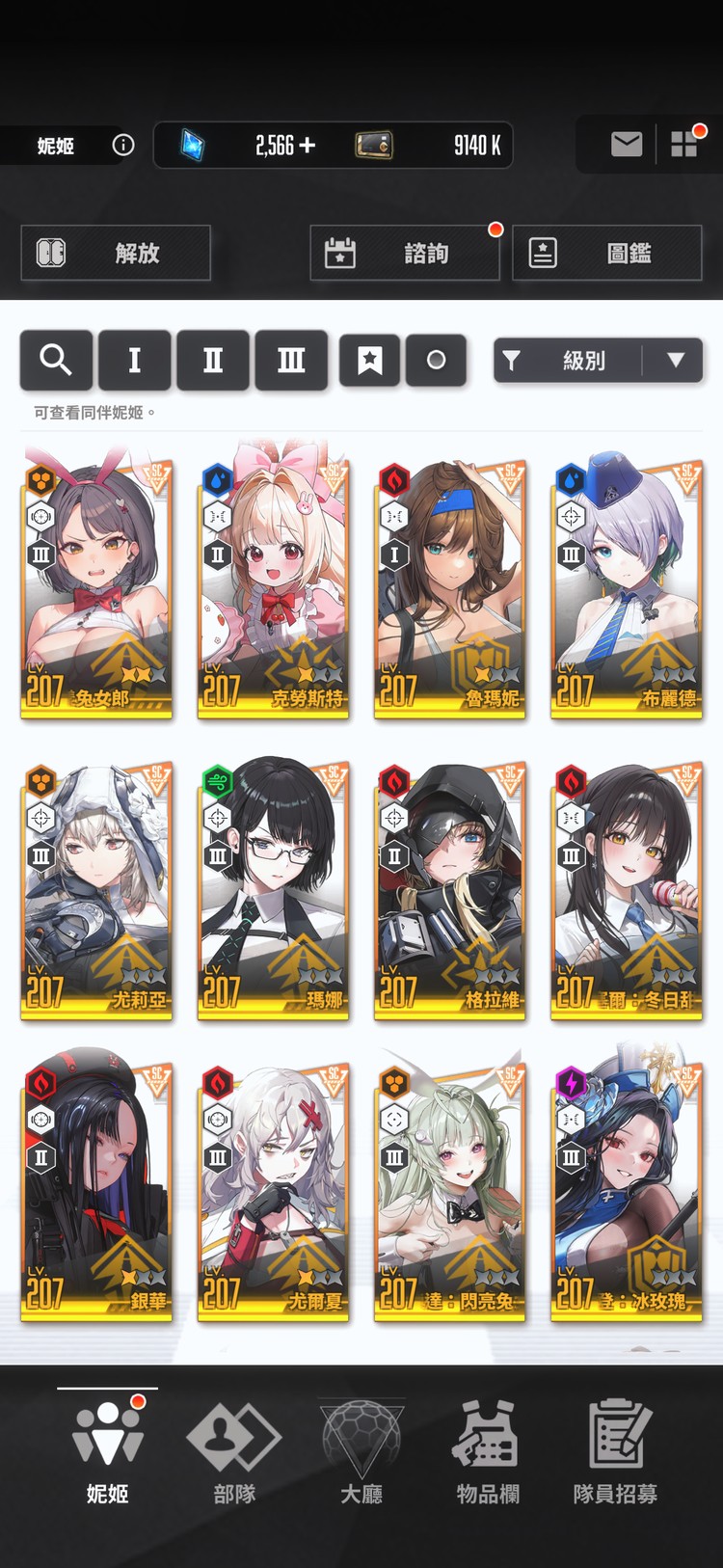This screenshot has width=723, height=1568.
Task: Tap the search magnifier icon
Action: (56, 360)
